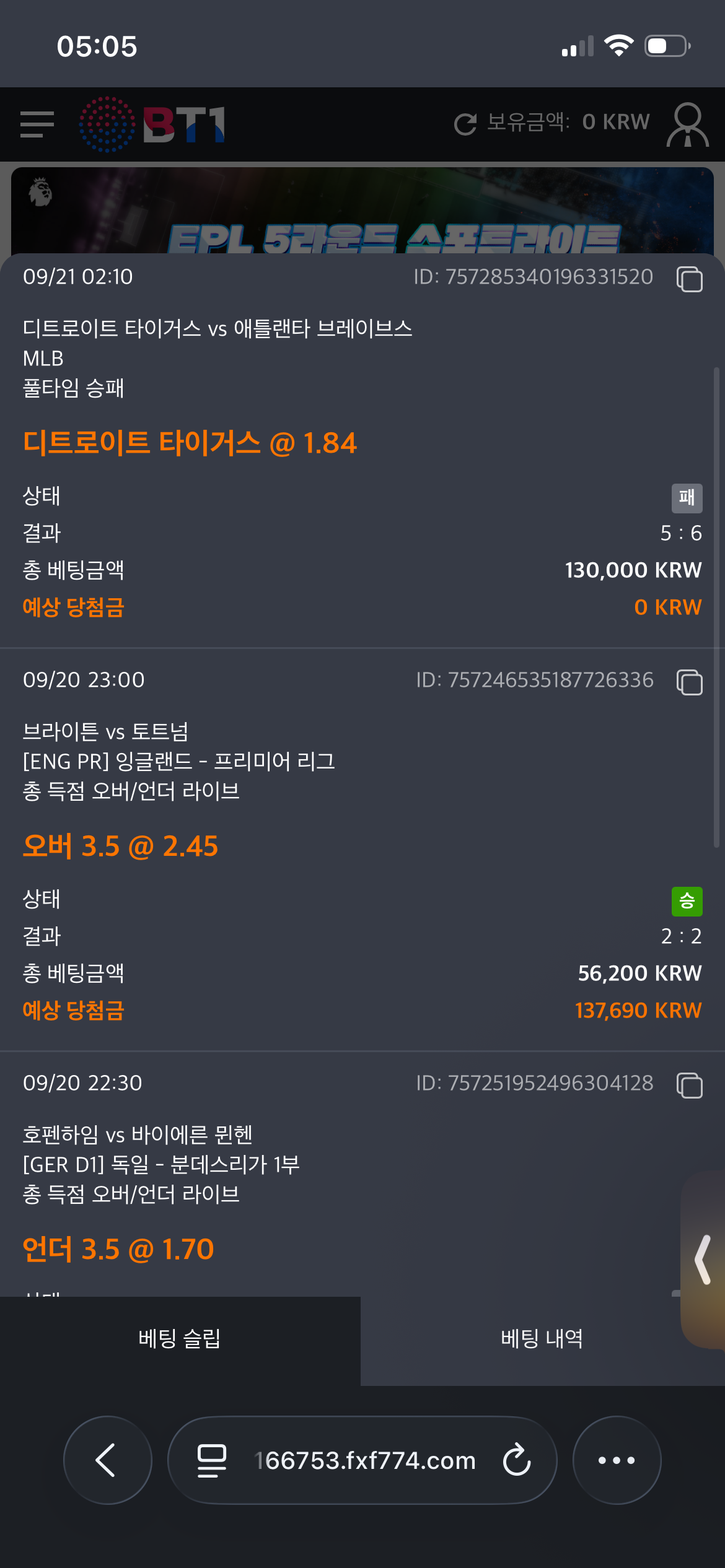Switch to the 베팅 내역 tab
Screen dimensions: 725x1568
pos(542,1339)
